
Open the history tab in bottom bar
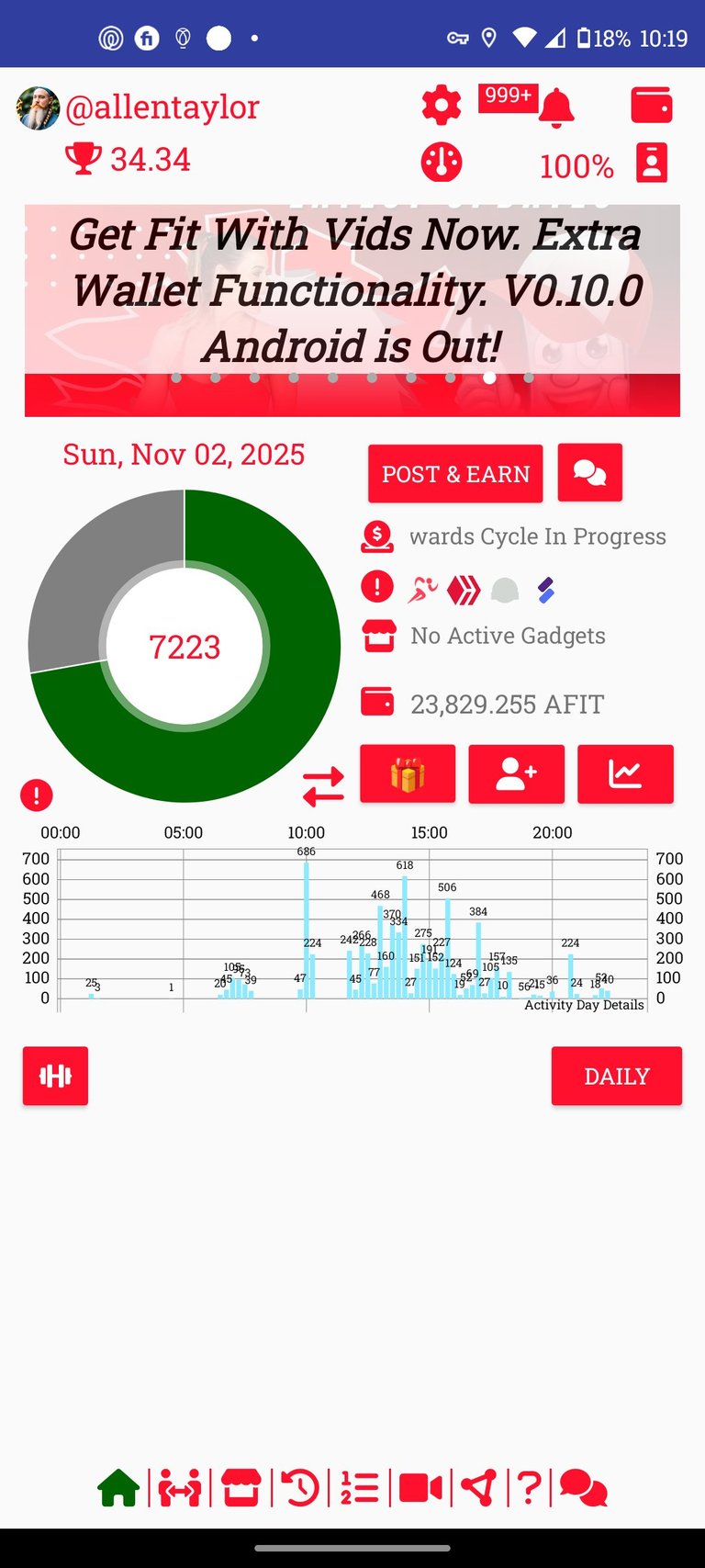[x=299, y=1488]
